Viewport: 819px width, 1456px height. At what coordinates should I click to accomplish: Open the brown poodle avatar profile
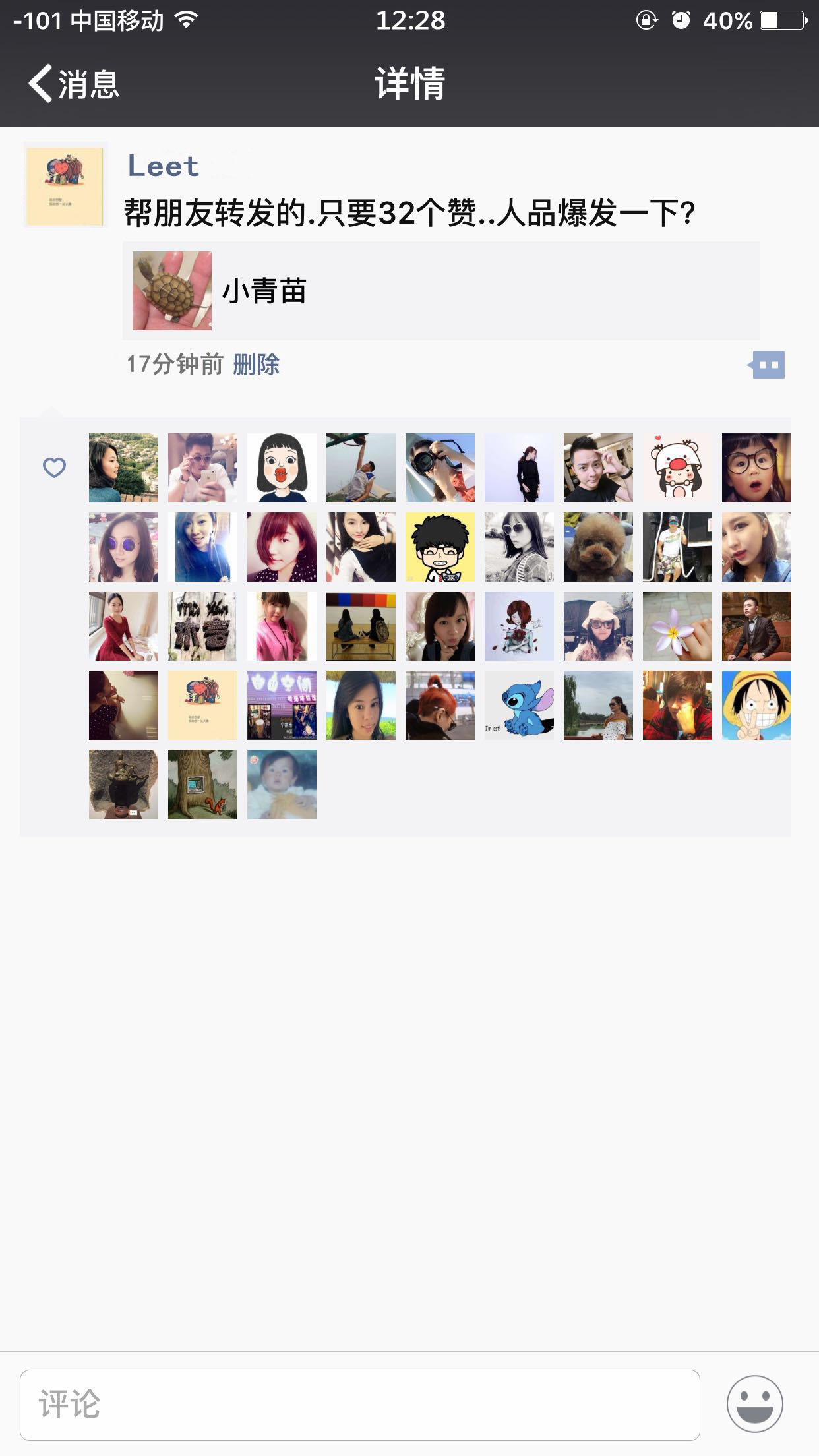pyautogui.click(x=598, y=547)
